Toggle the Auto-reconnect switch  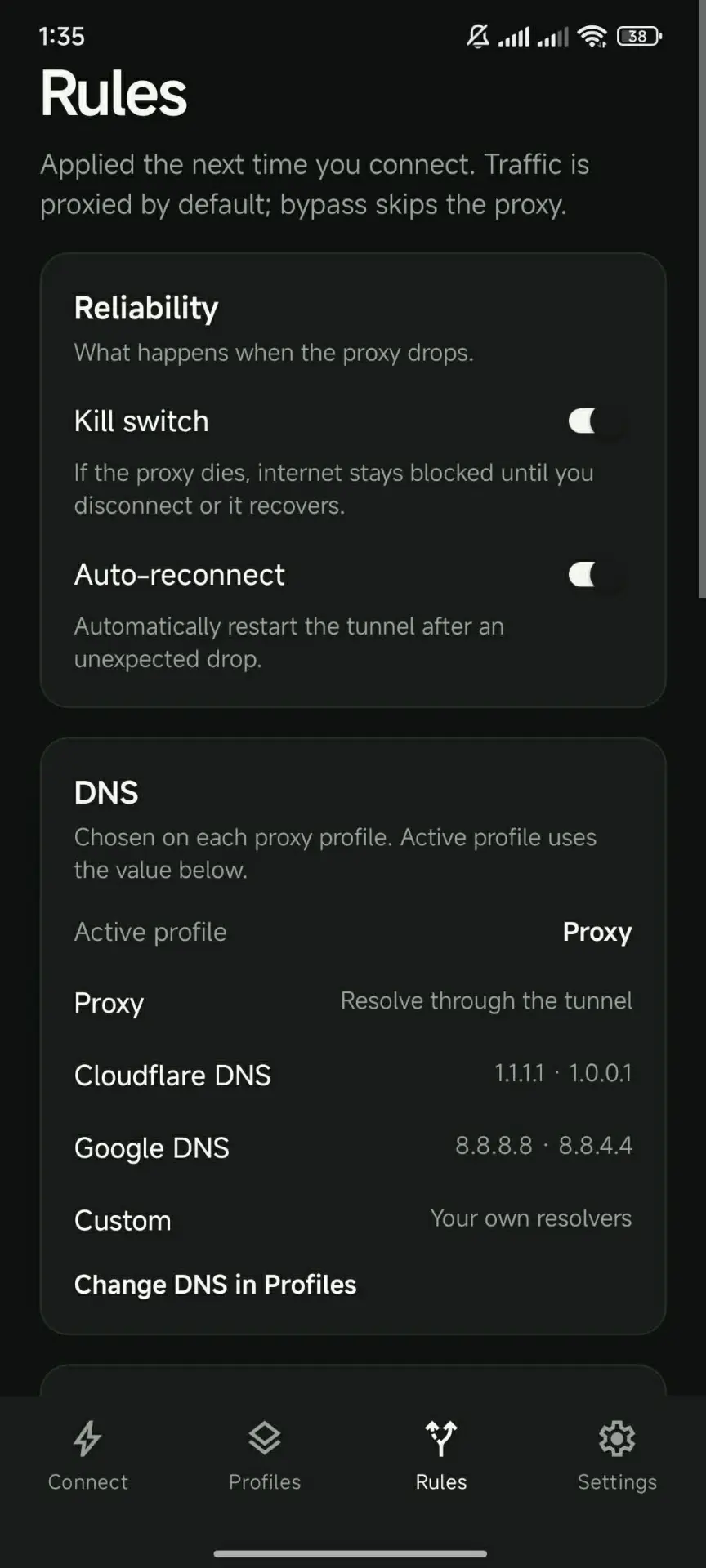click(599, 575)
